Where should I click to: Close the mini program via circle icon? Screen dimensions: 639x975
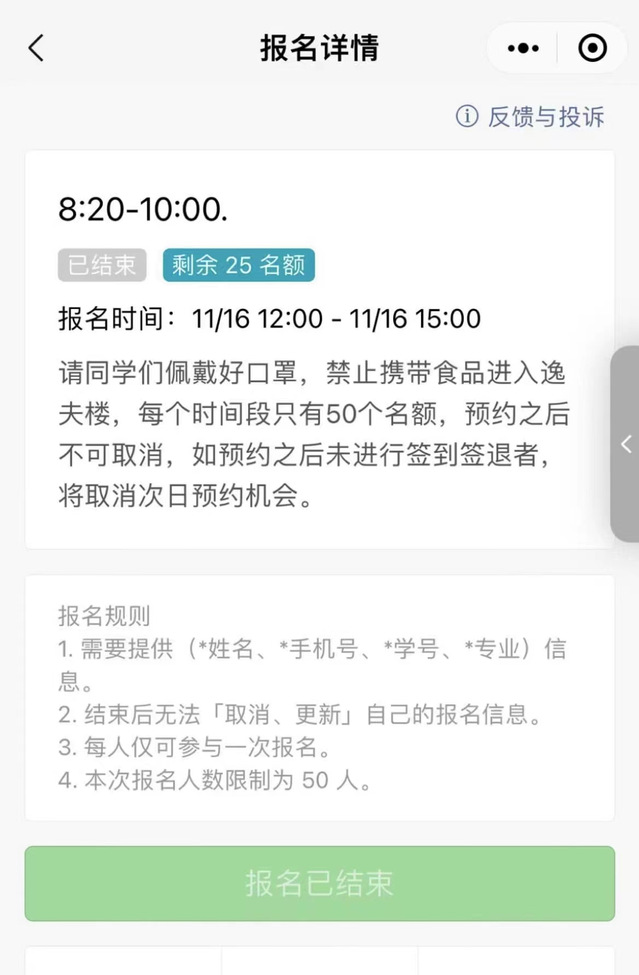(x=592, y=48)
